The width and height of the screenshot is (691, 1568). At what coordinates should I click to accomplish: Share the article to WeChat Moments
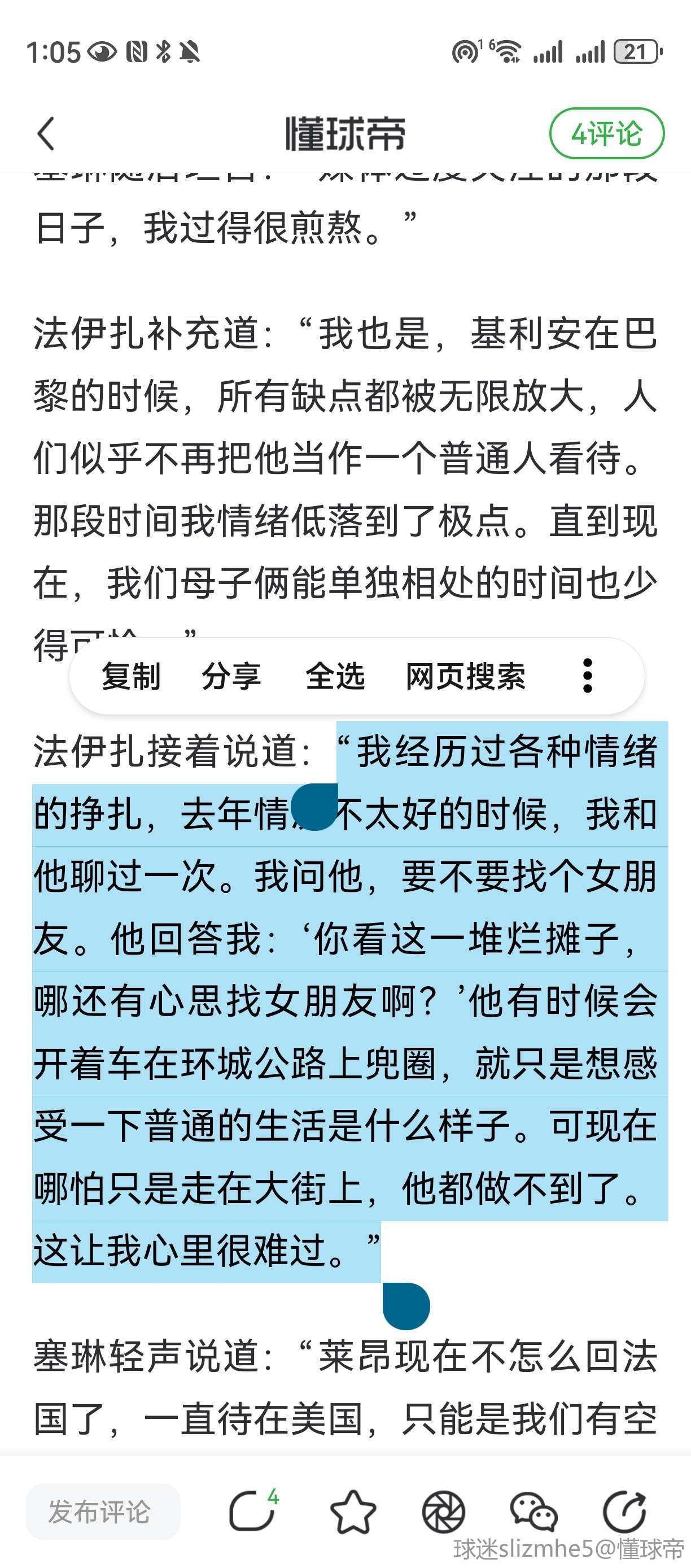point(443,1512)
